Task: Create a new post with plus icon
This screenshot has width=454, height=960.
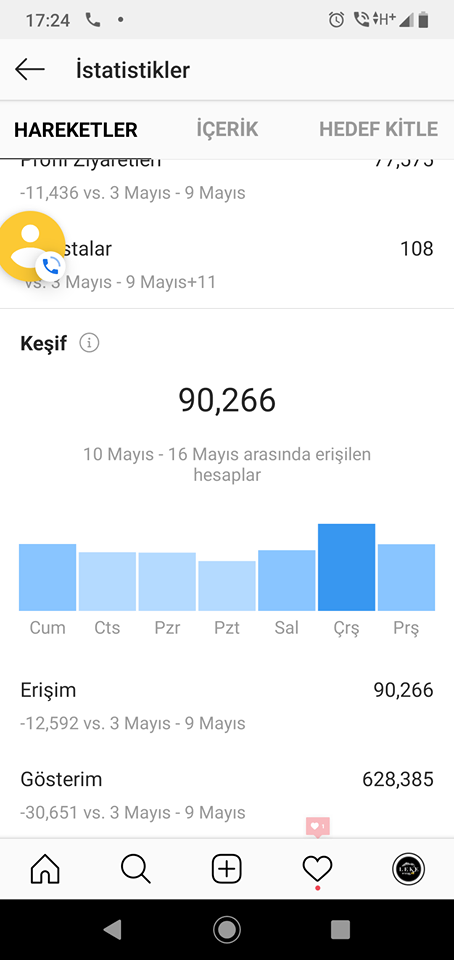Action: 227,869
